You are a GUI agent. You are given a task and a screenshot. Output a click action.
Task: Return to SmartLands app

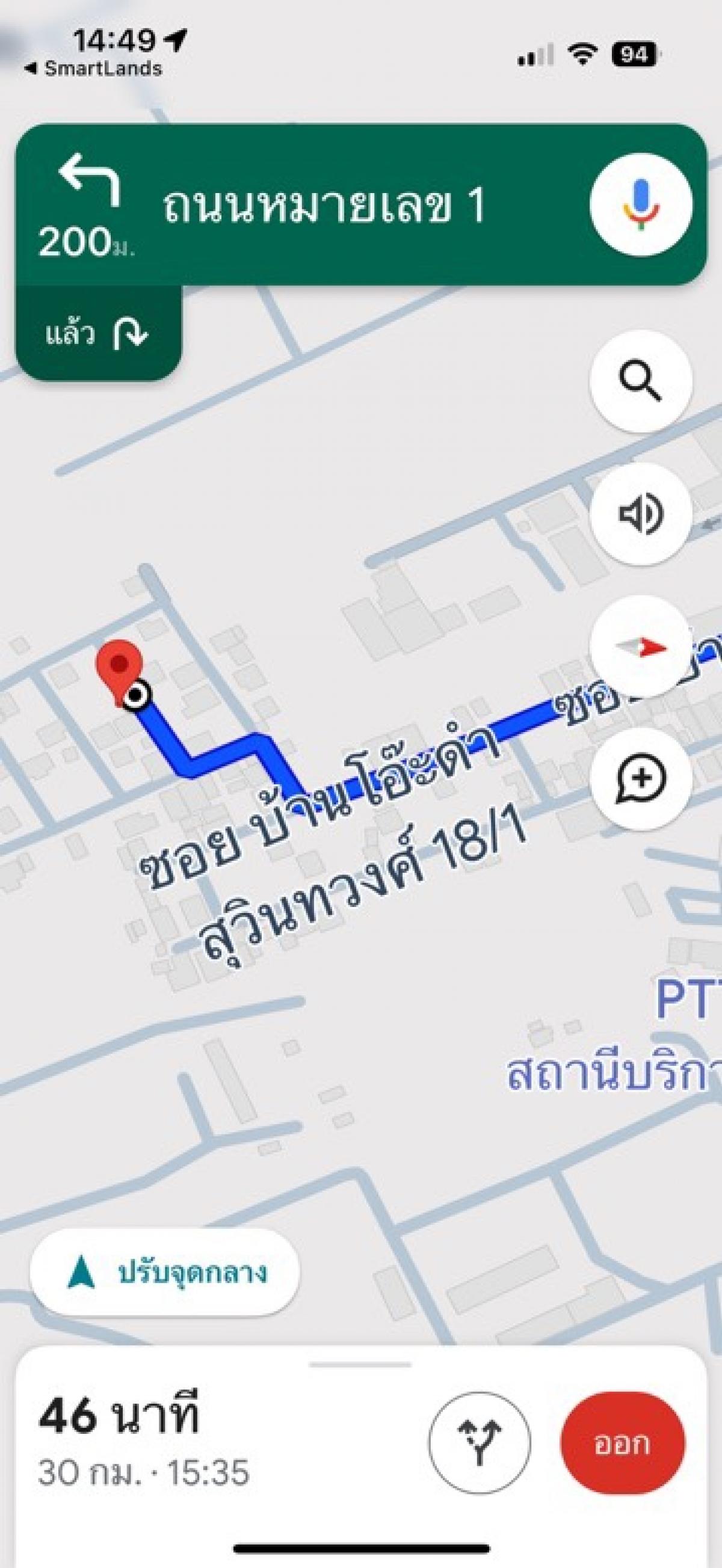pos(93,69)
